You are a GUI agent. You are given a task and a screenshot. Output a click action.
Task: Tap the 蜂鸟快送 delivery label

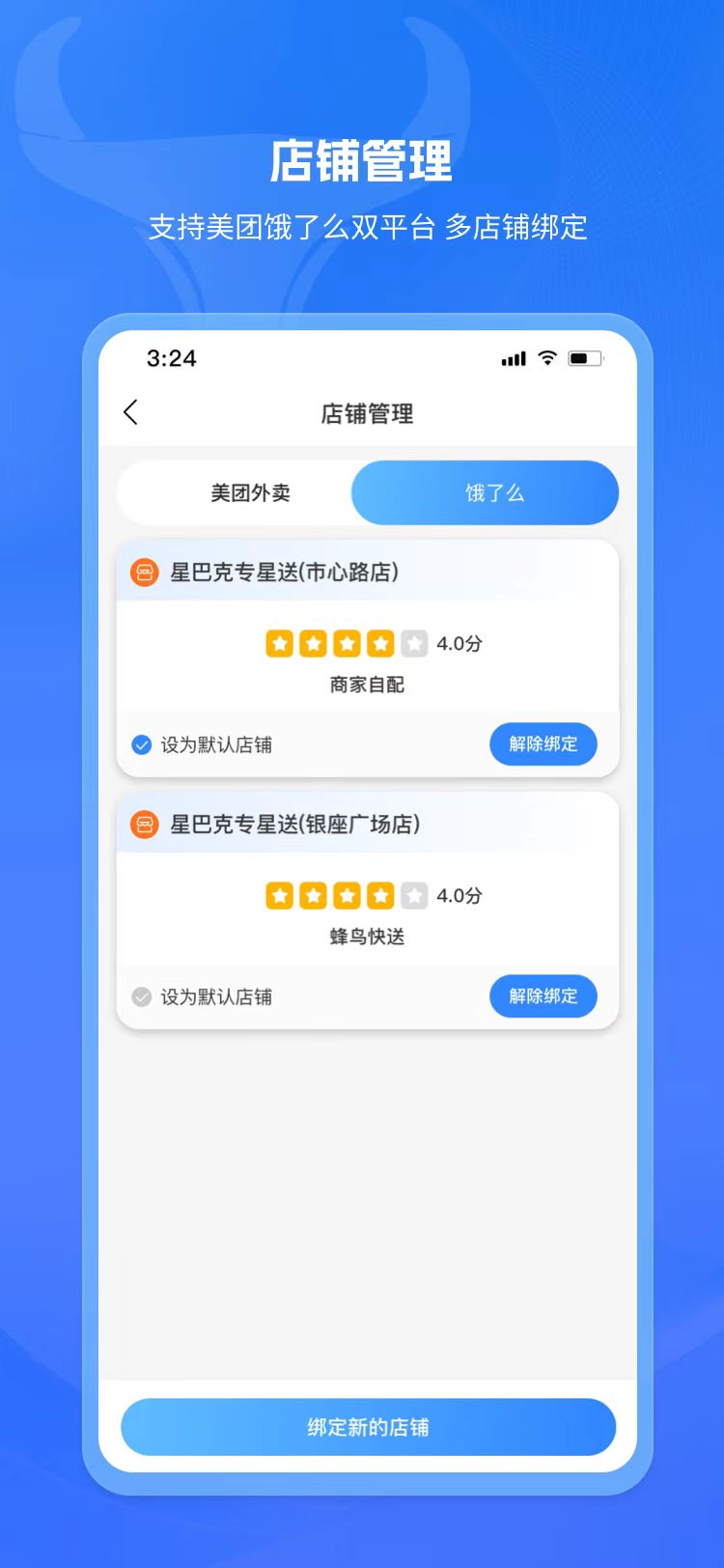click(368, 937)
